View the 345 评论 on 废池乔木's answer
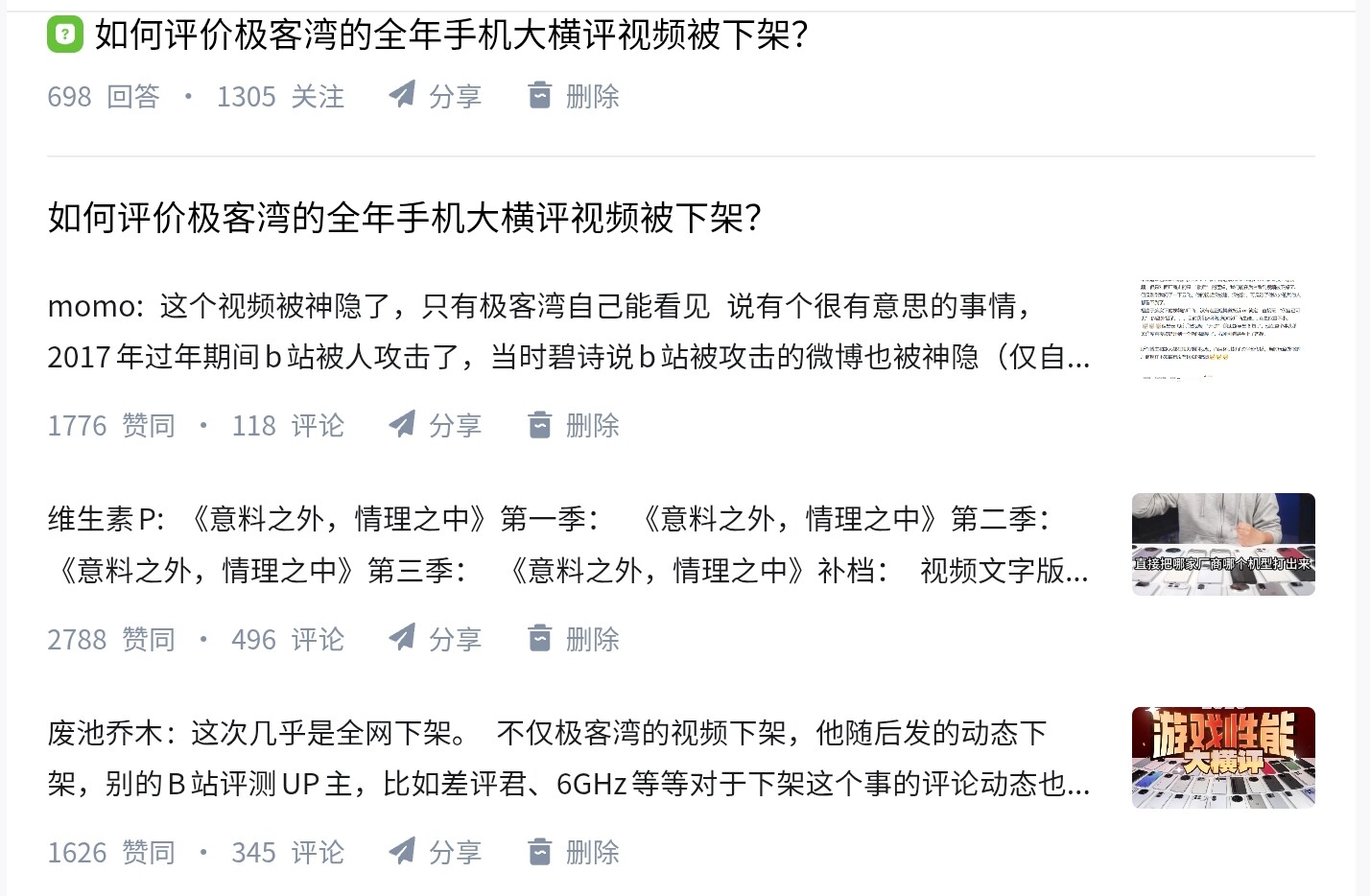 (x=288, y=852)
